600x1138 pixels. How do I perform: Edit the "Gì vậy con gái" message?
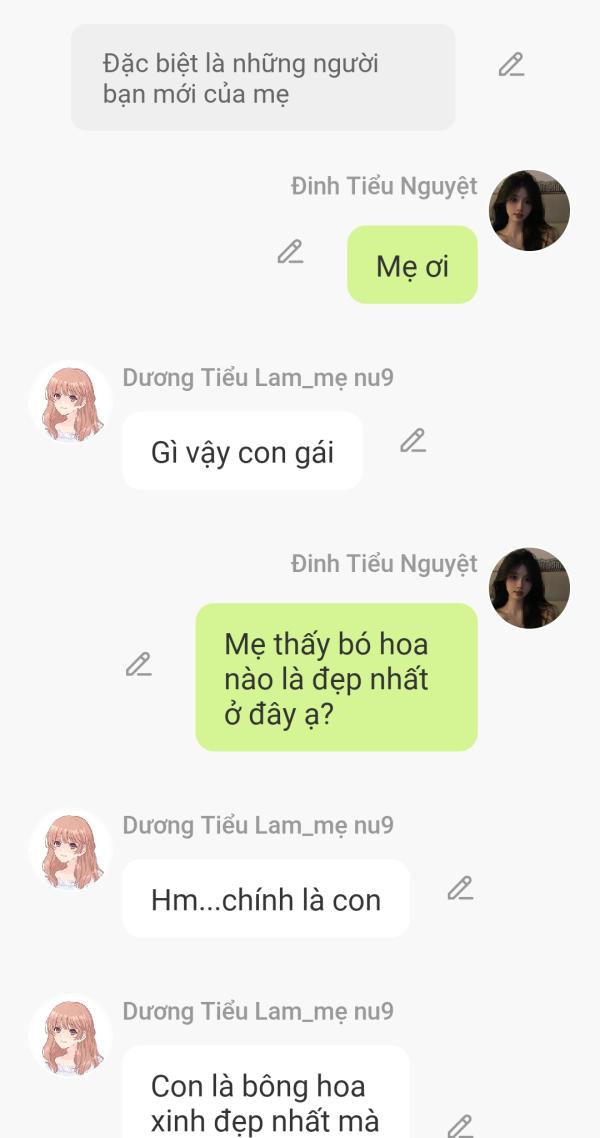[x=413, y=441]
